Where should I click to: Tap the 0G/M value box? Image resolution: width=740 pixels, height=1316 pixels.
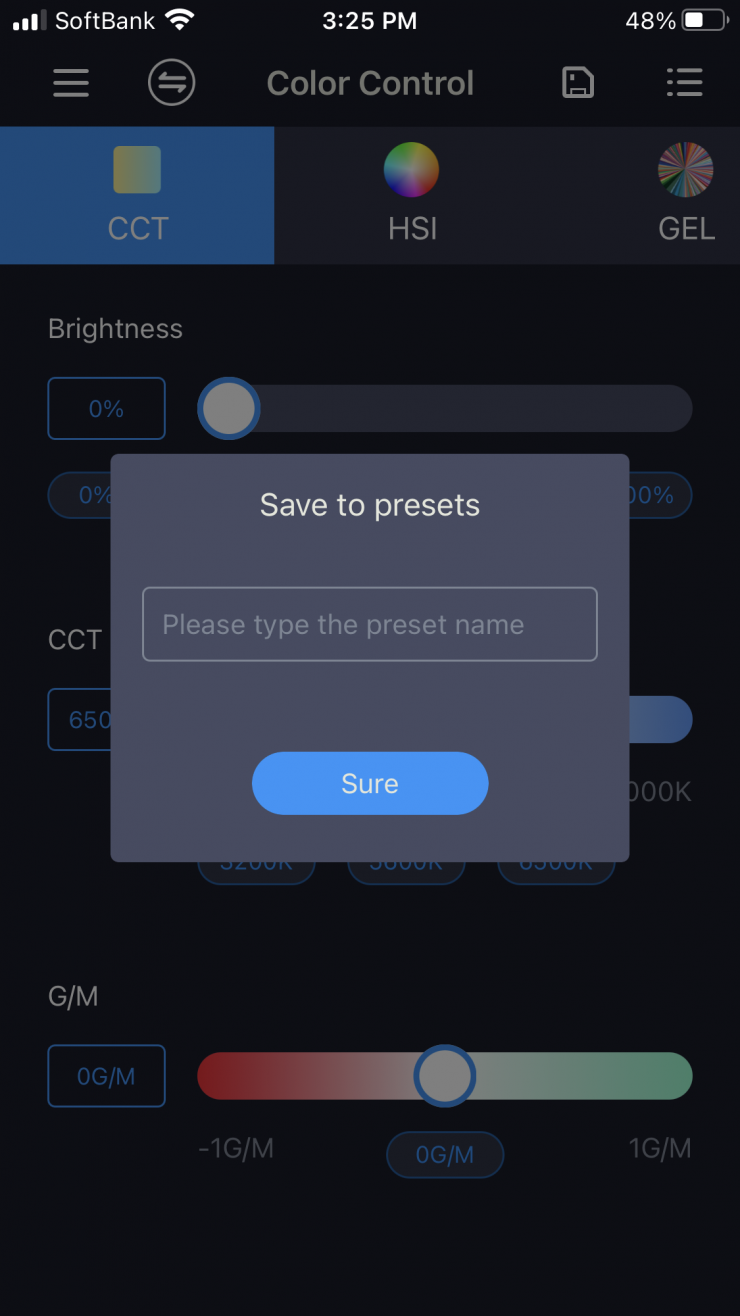coord(106,1076)
